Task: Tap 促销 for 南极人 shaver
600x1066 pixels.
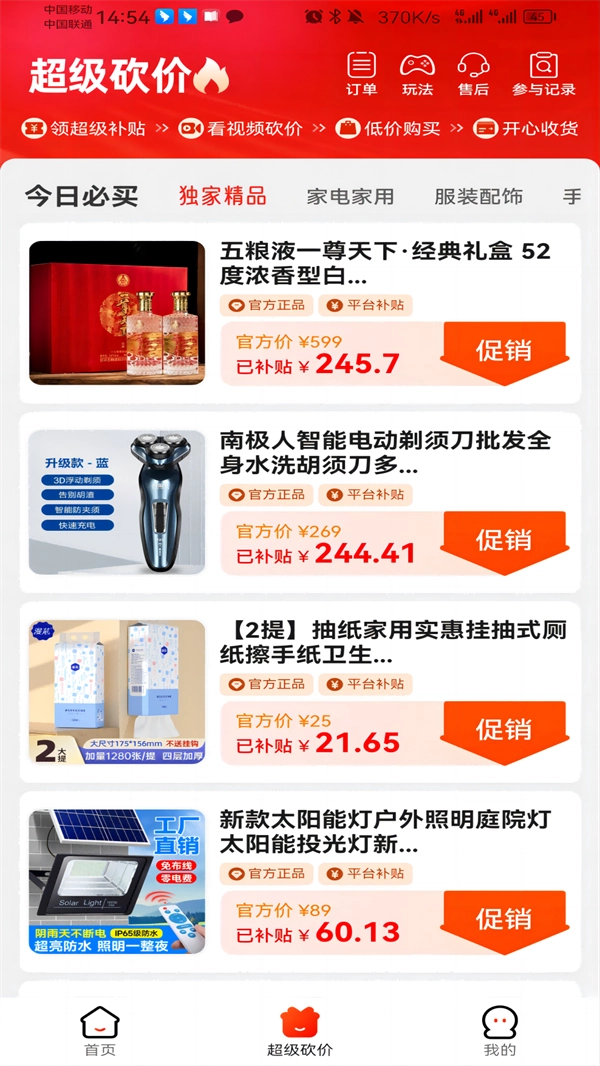Action: [x=503, y=540]
